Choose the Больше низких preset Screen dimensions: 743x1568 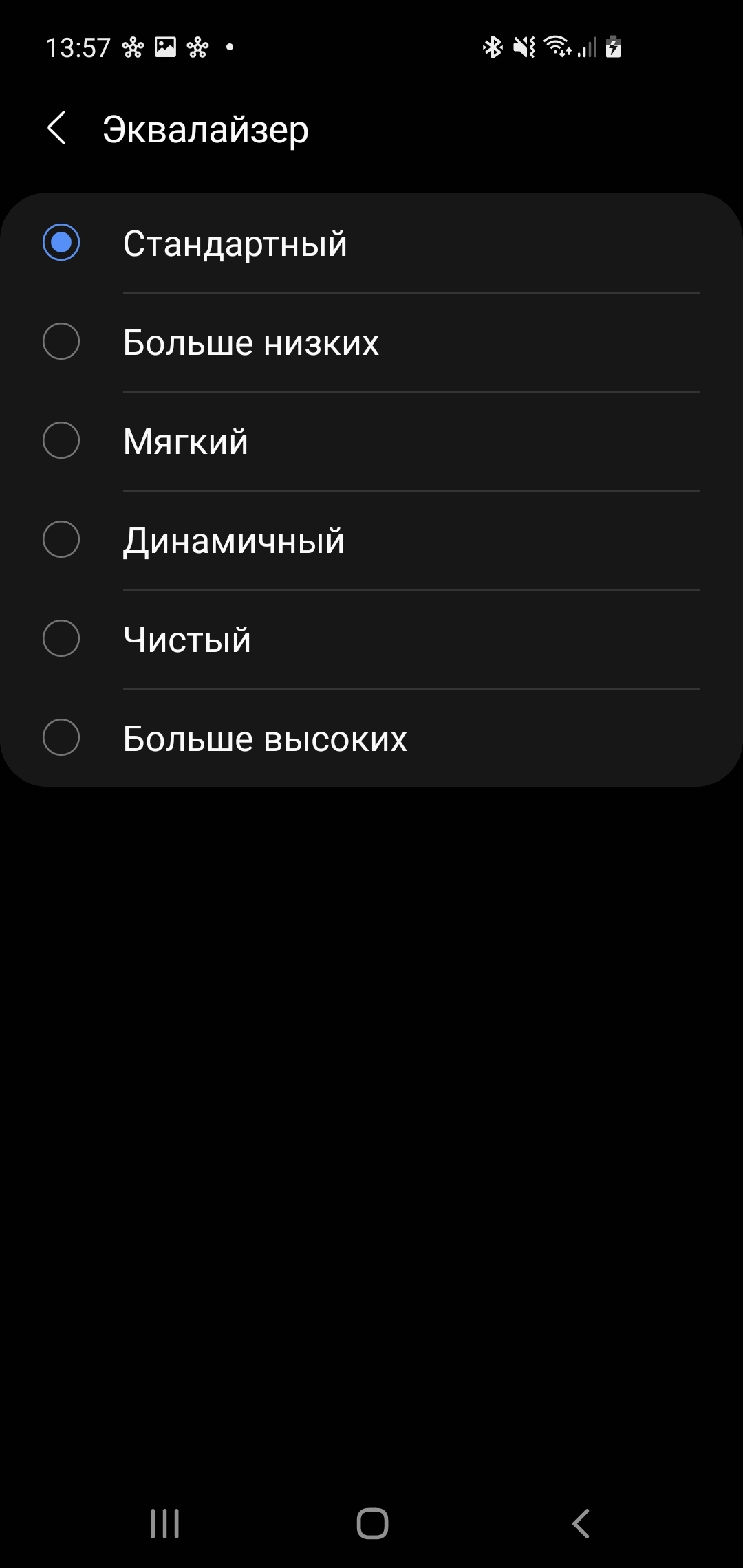coord(250,342)
